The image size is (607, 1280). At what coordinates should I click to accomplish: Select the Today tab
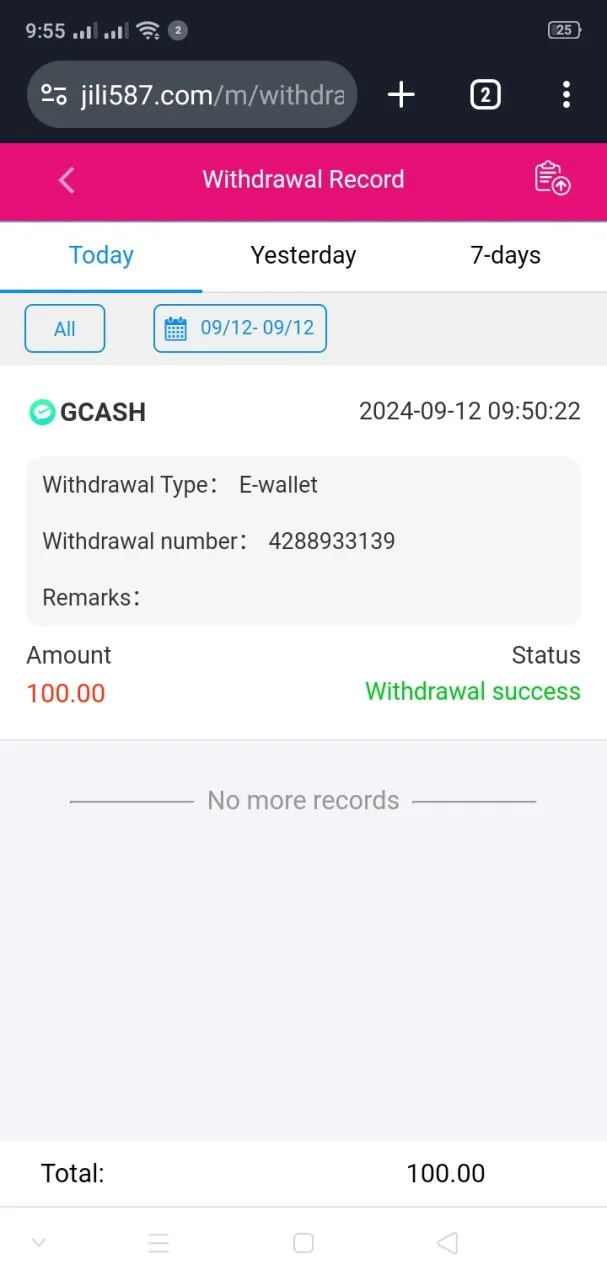pos(101,256)
